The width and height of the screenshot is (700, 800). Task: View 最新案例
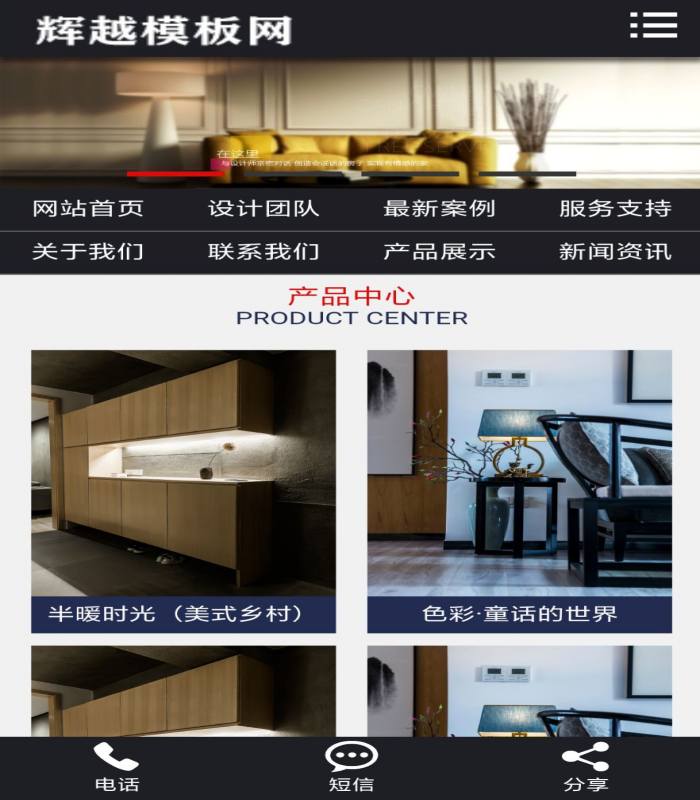(x=439, y=209)
